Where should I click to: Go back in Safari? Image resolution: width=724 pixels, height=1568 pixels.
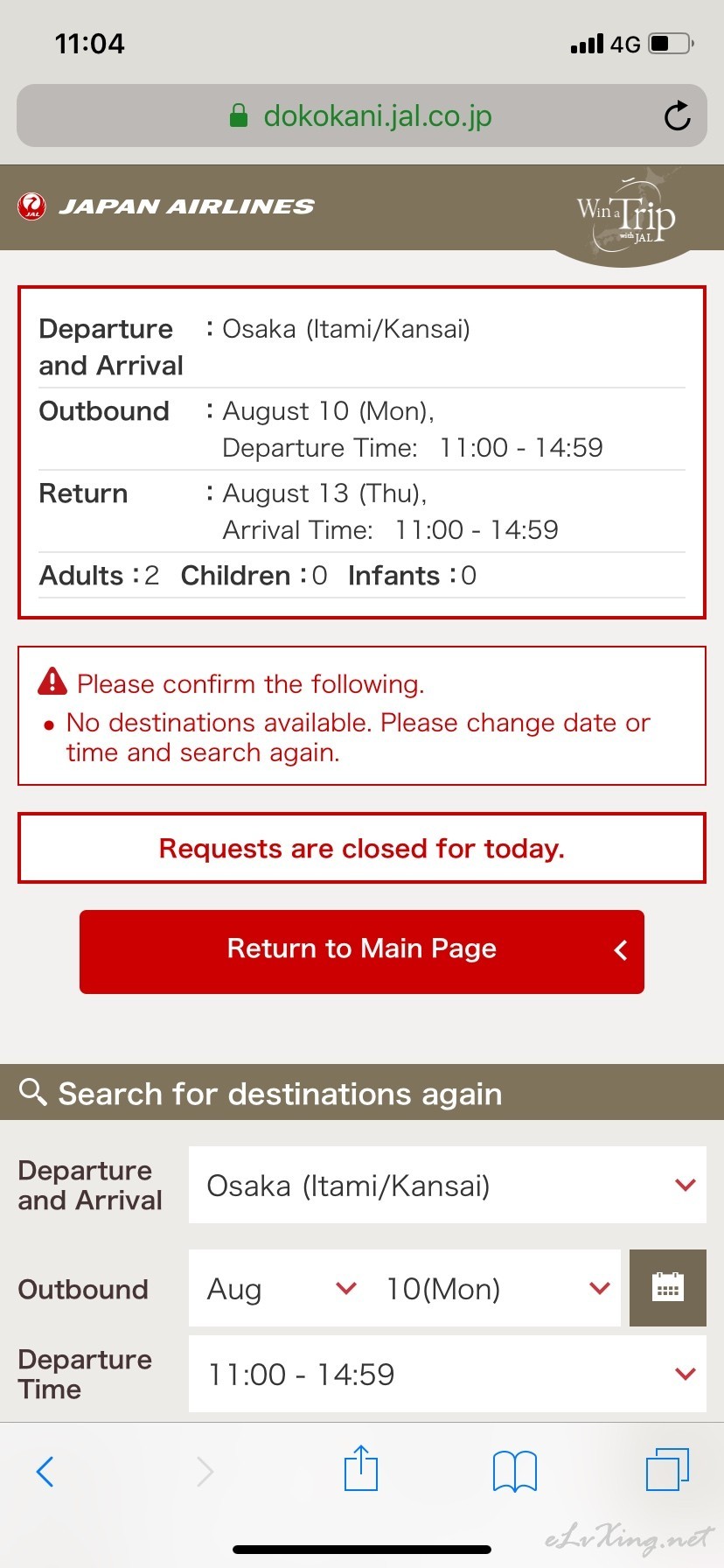(x=45, y=1472)
